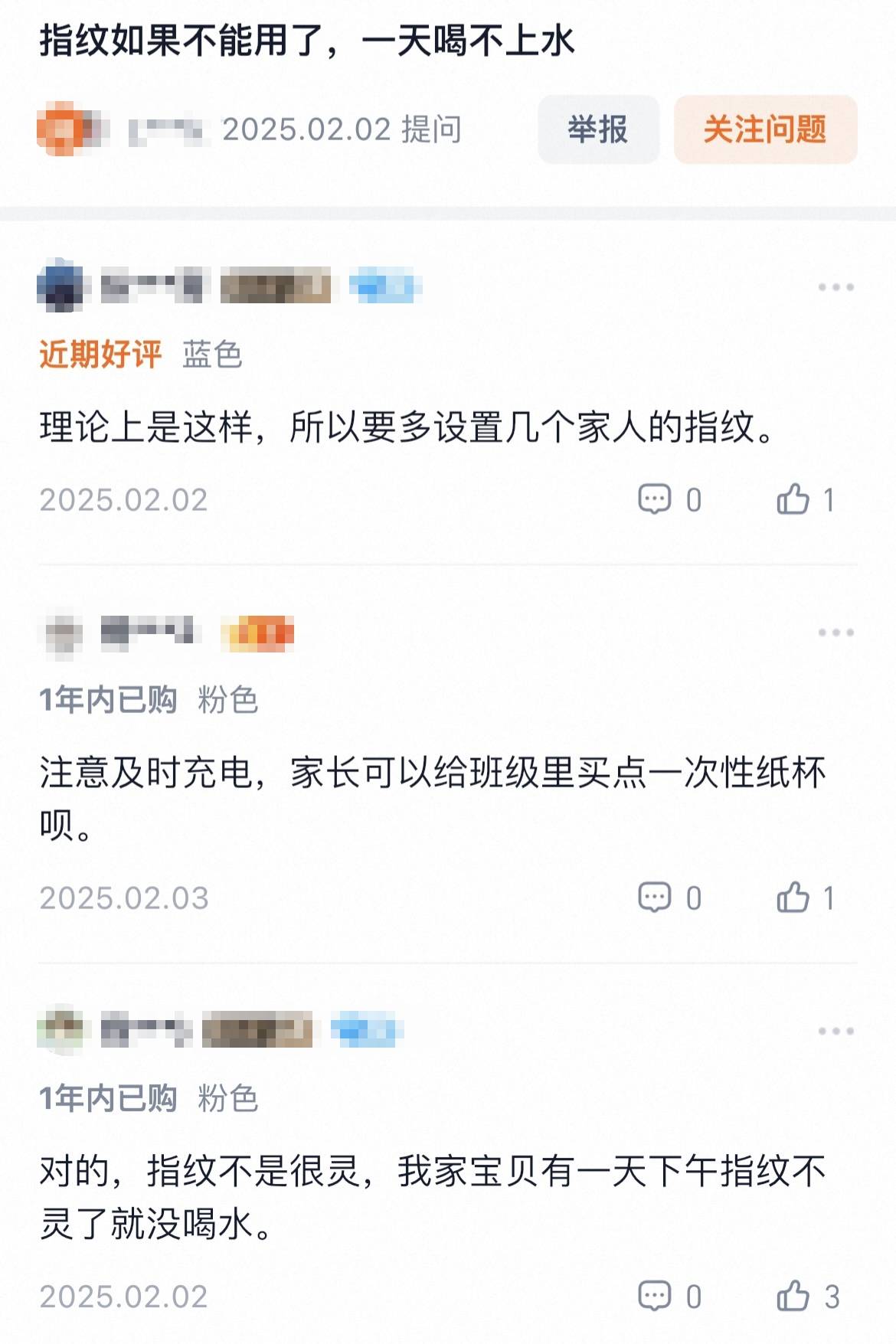Follow the question with 关注问题
Viewport: 896px width, 1344px height.
point(765,129)
